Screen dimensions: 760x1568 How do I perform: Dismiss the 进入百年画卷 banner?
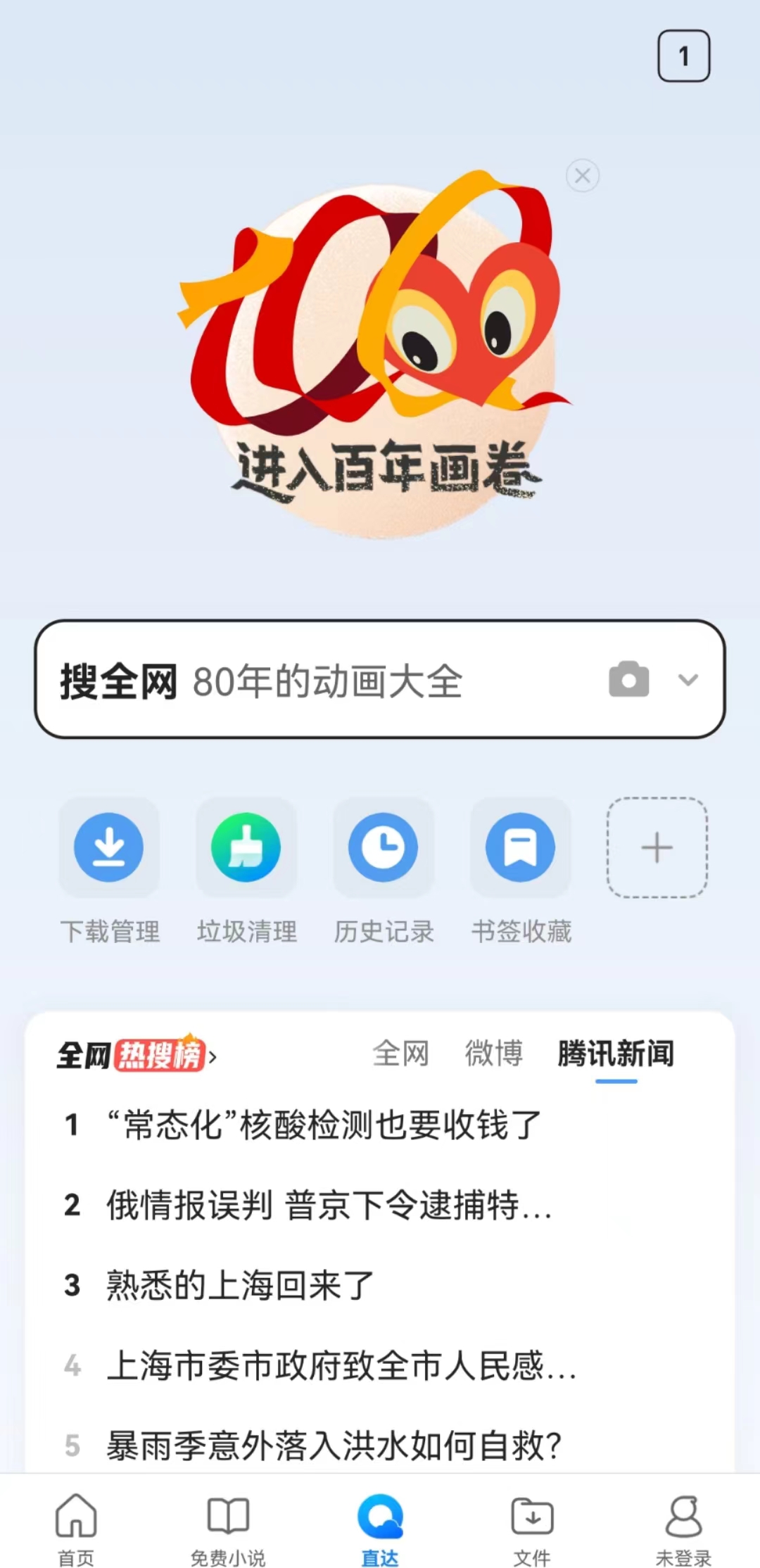[583, 176]
